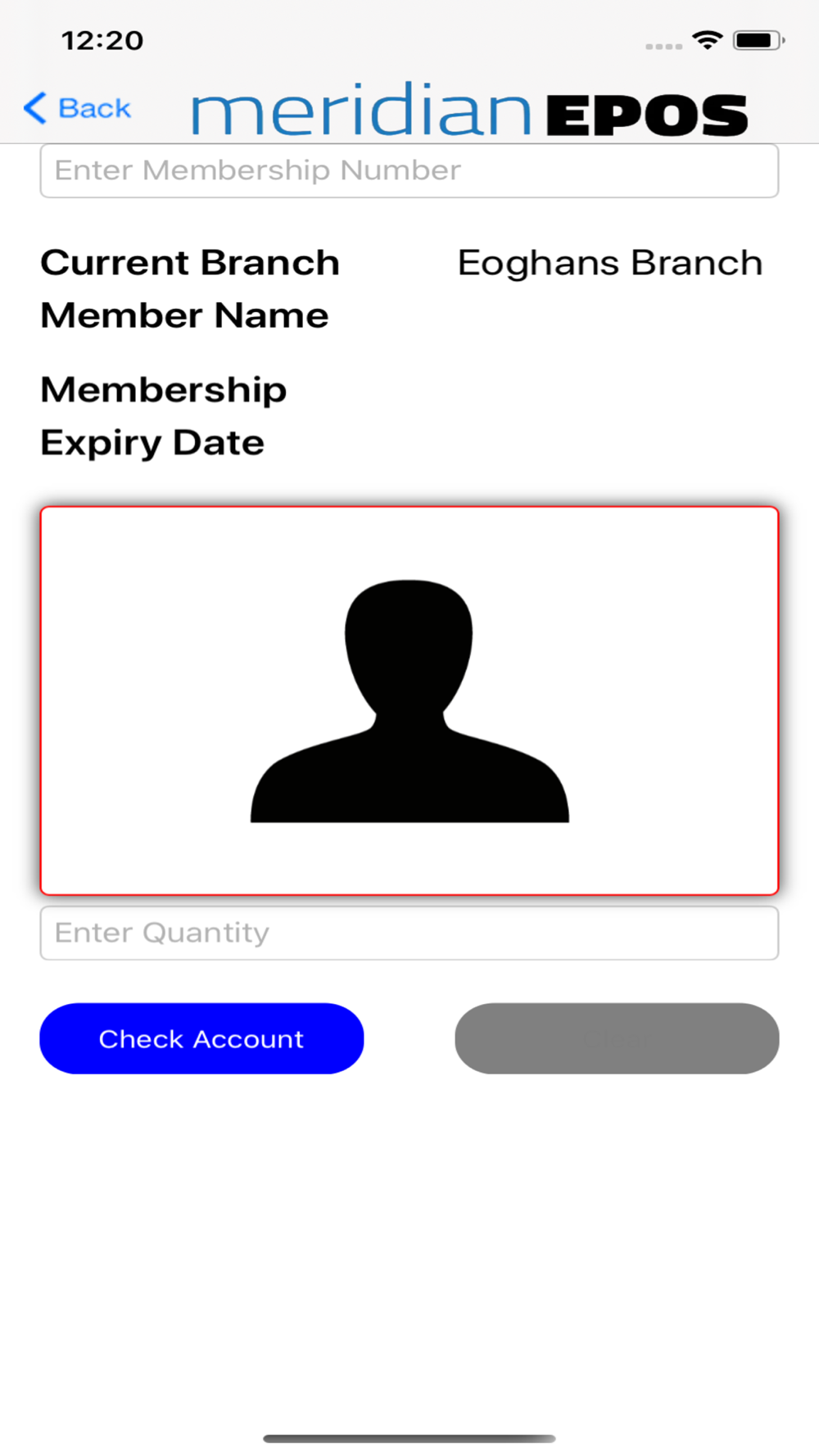Tap the Check Account button
Image resolution: width=819 pixels, height=1456 pixels.
[x=201, y=1038]
